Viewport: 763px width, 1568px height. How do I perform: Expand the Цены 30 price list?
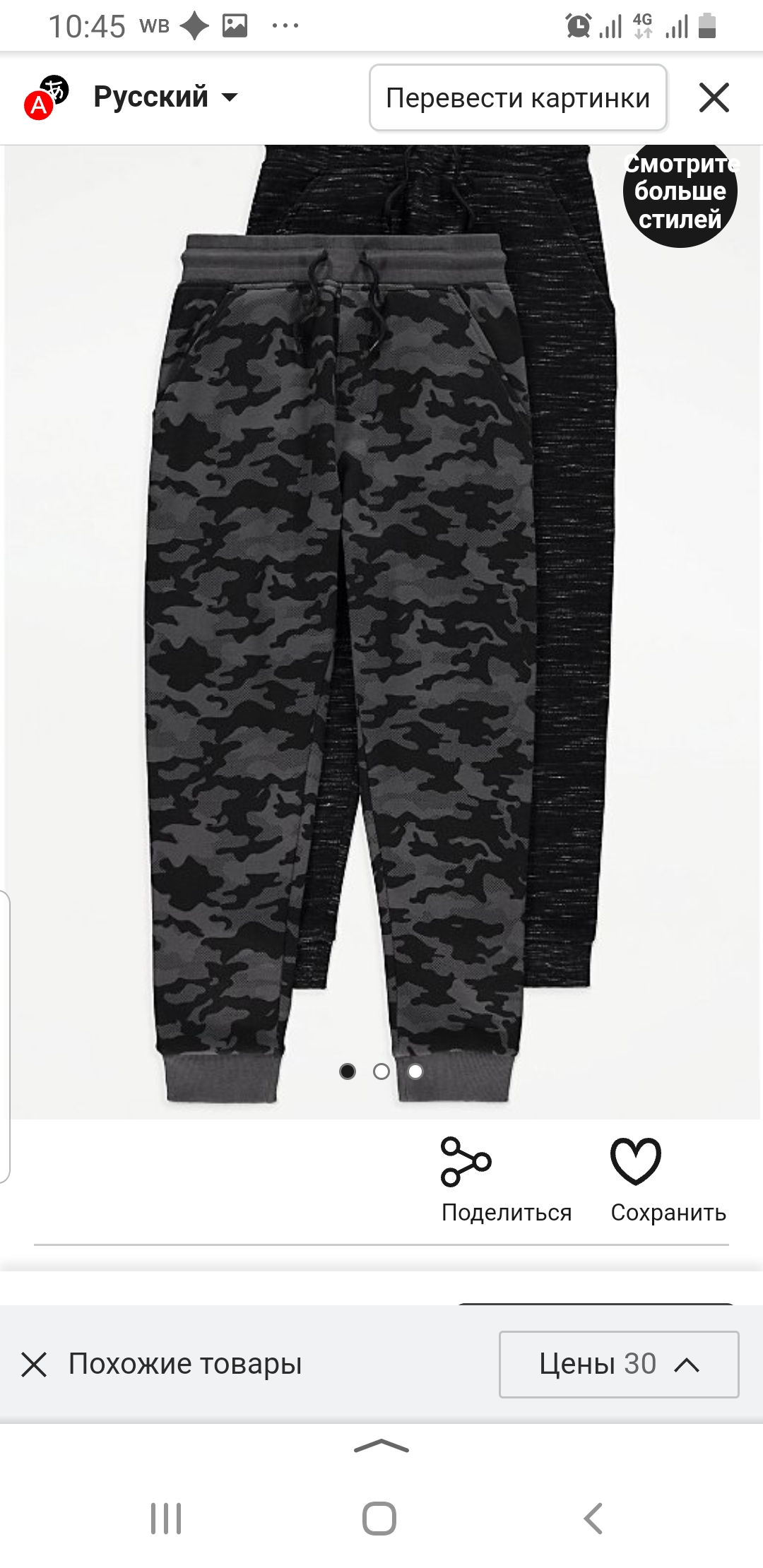(x=619, y=1364)
